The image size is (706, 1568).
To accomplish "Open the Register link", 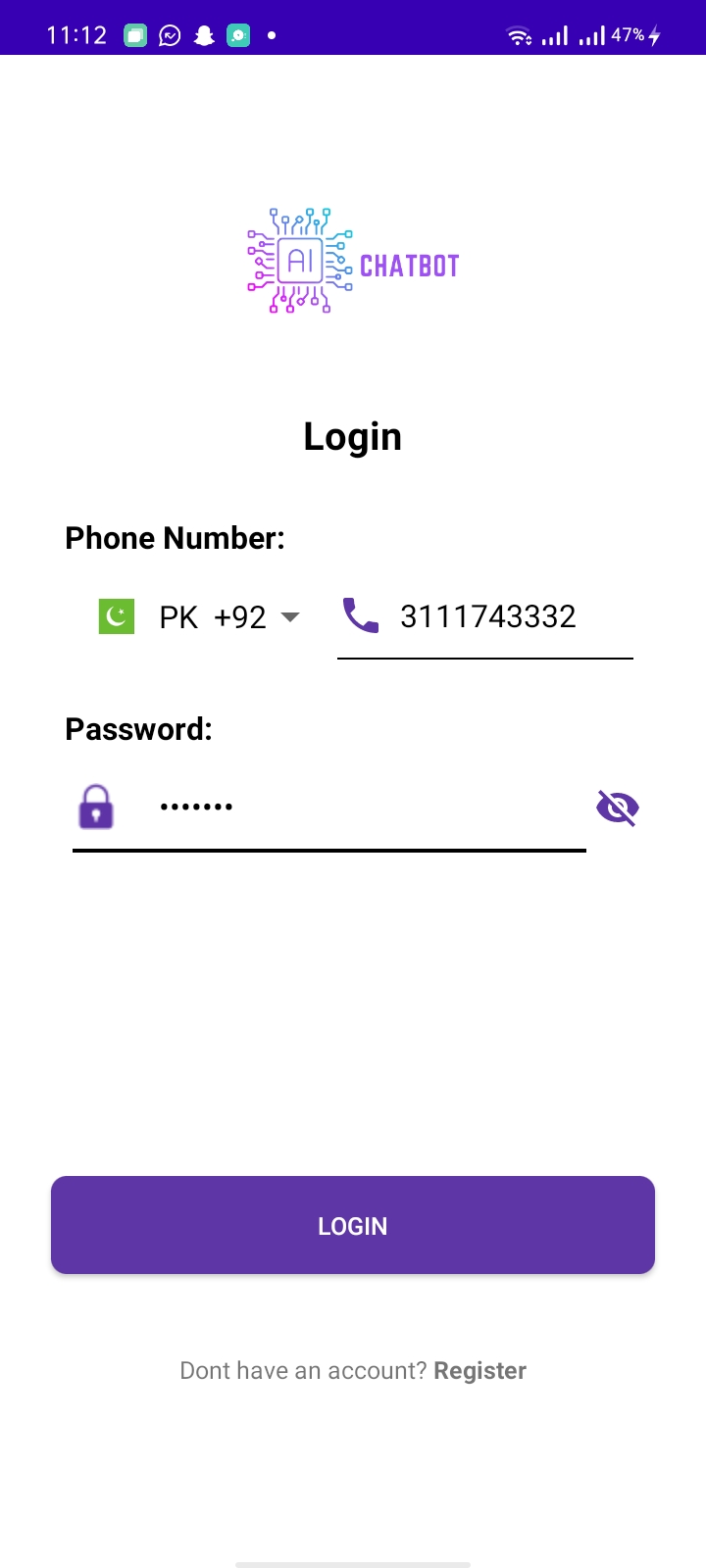I will [x=480, y=1371].
